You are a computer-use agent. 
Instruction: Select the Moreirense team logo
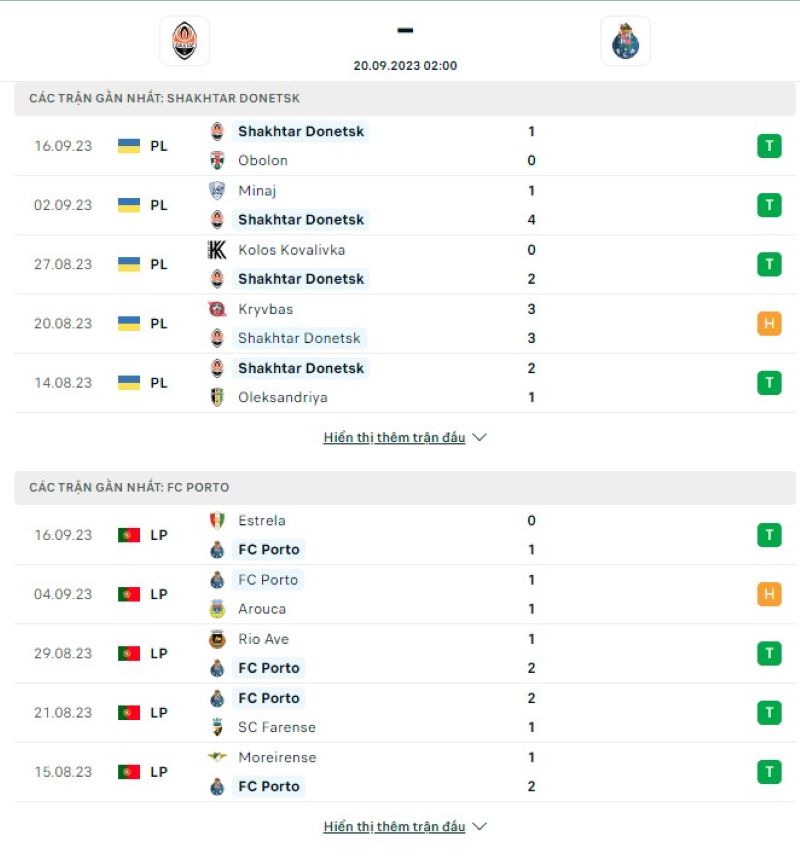click(216, 758)
